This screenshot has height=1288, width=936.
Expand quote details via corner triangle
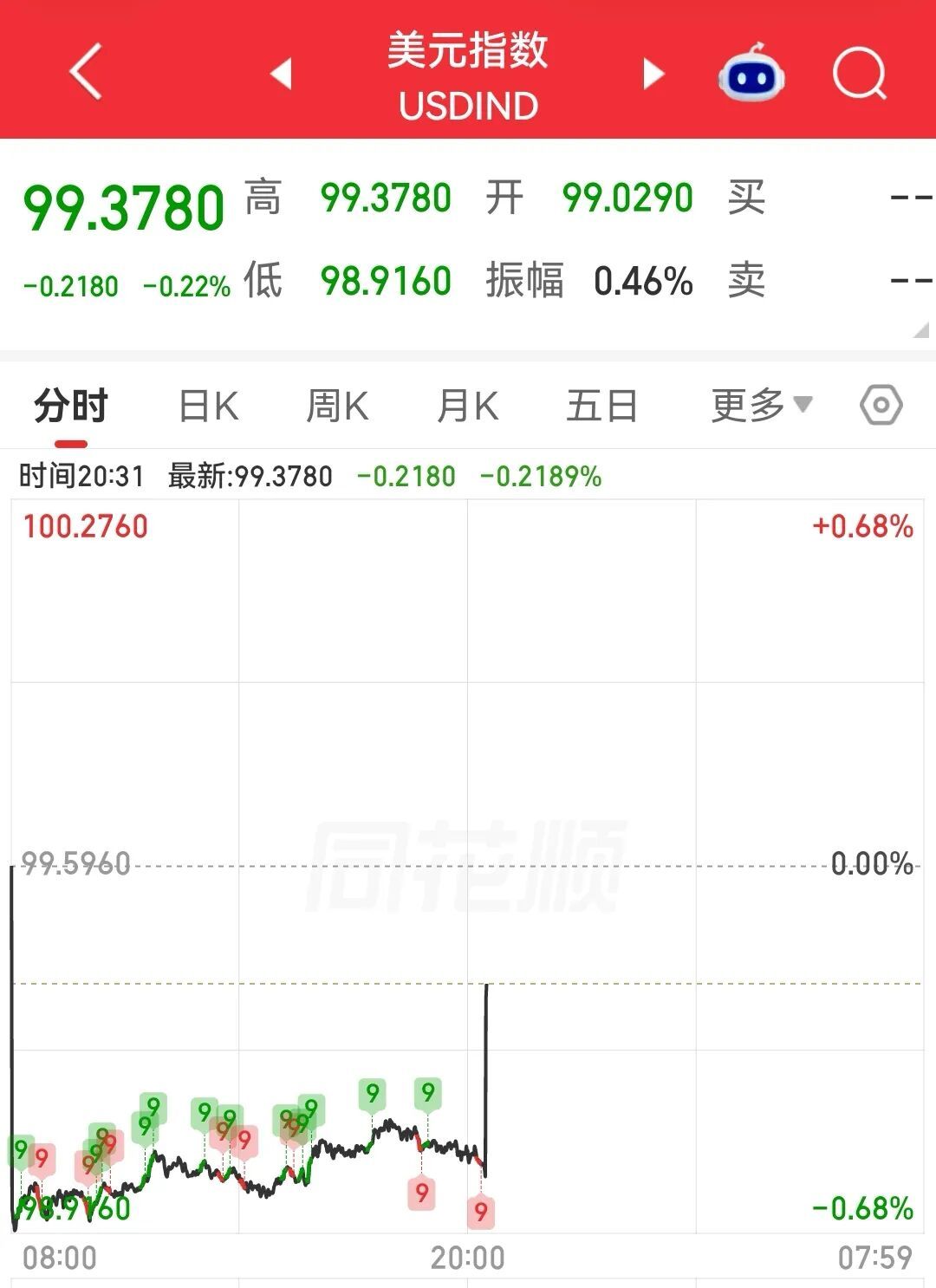pos(921,330)
